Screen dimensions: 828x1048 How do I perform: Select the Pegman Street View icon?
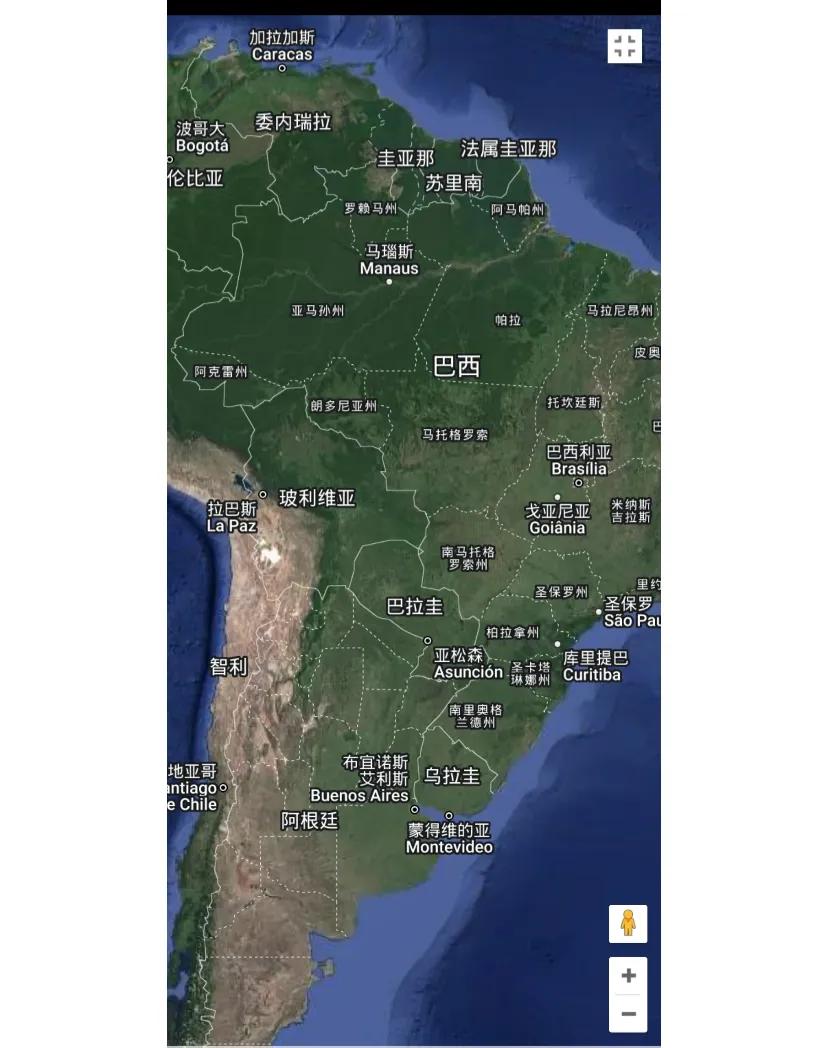[x=627, y=925]
